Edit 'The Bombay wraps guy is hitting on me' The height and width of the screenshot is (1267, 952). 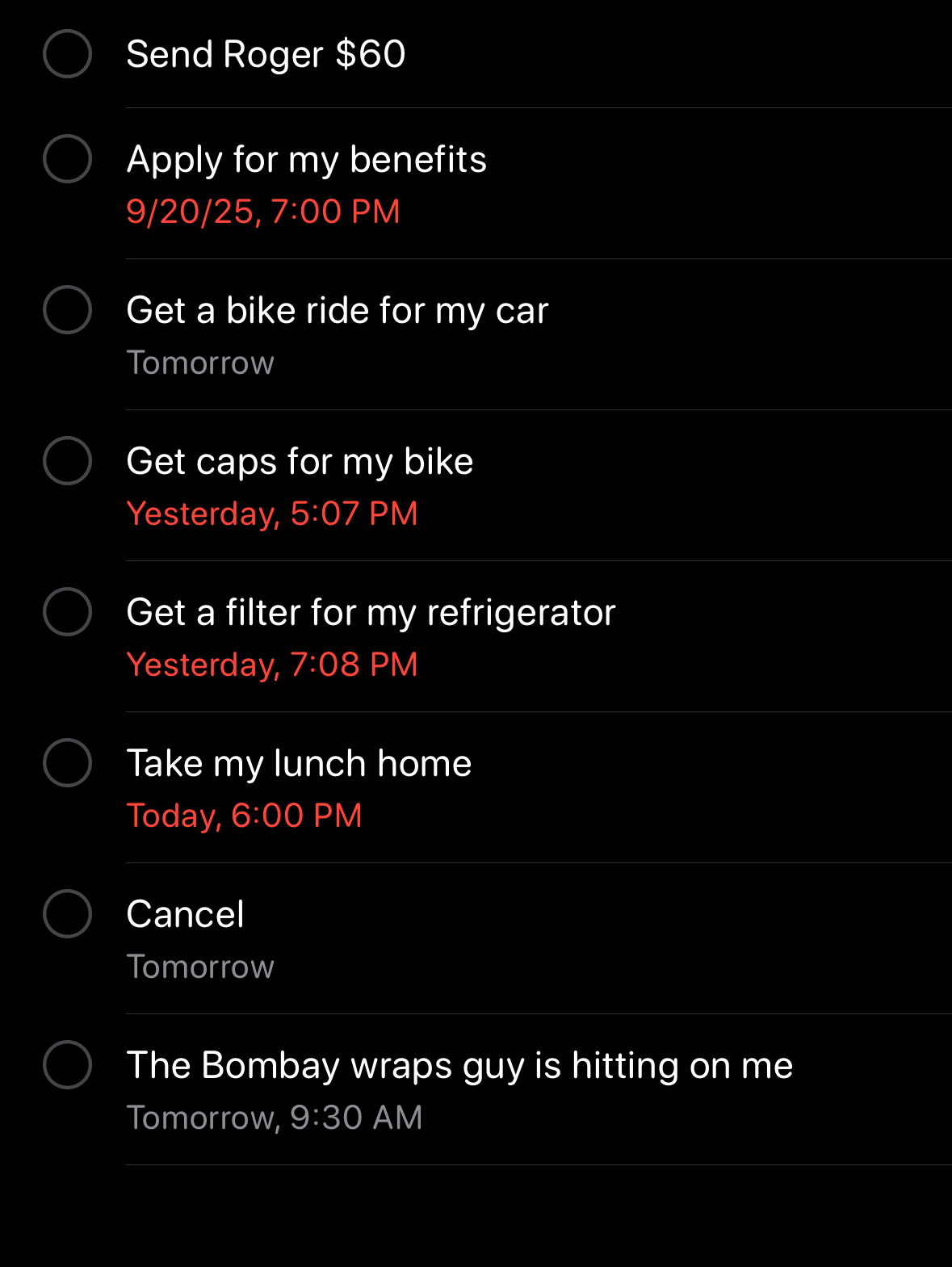pyautogui.click(x=459, y=1065)
